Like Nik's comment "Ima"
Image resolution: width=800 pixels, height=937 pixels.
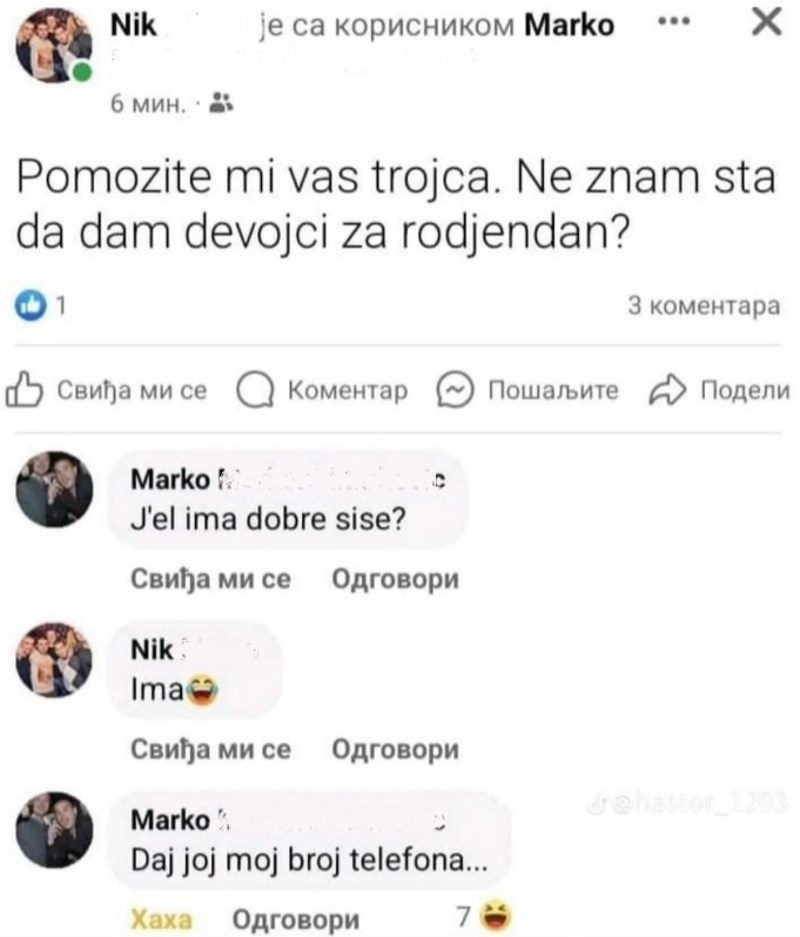[x=211, y=748]
